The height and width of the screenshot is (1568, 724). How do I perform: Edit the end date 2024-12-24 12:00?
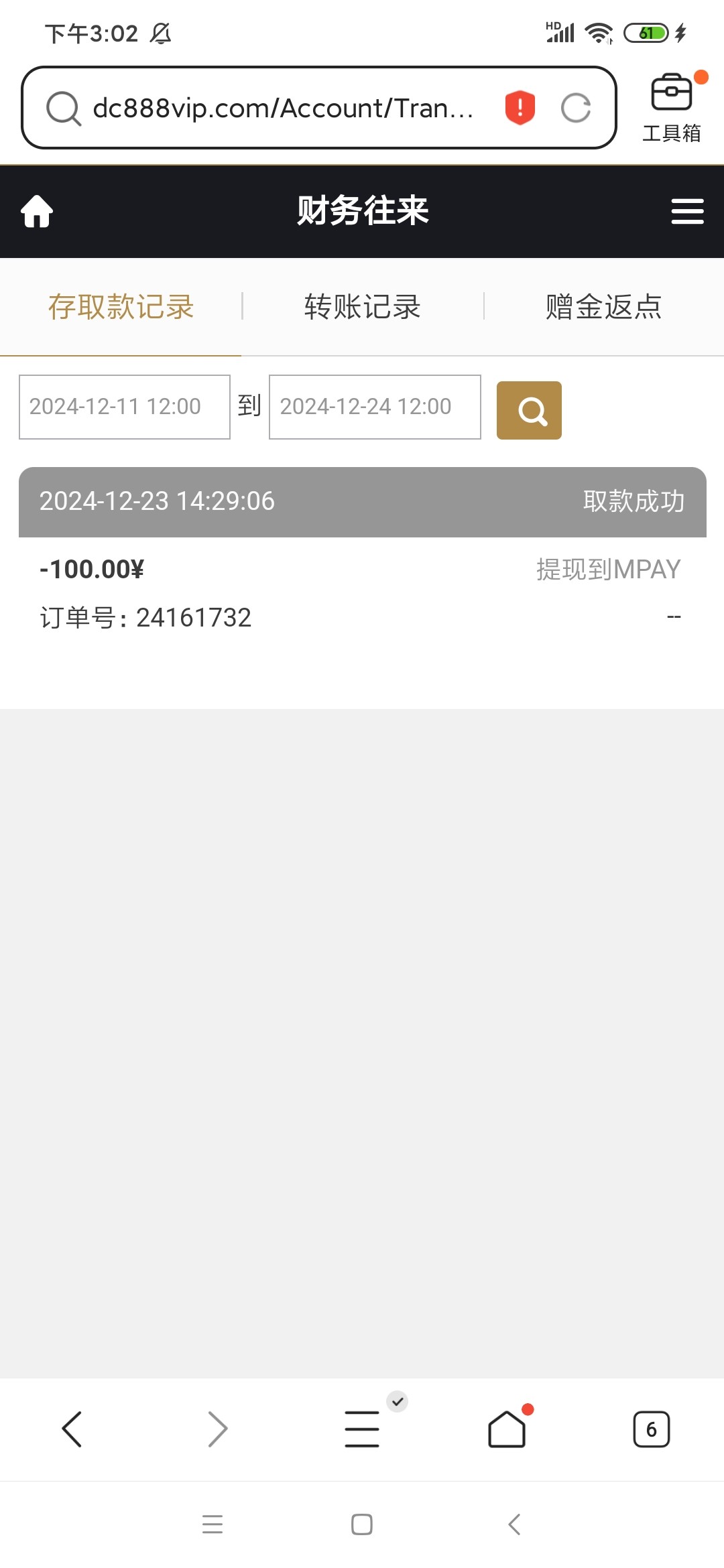[x=375, y=407]
